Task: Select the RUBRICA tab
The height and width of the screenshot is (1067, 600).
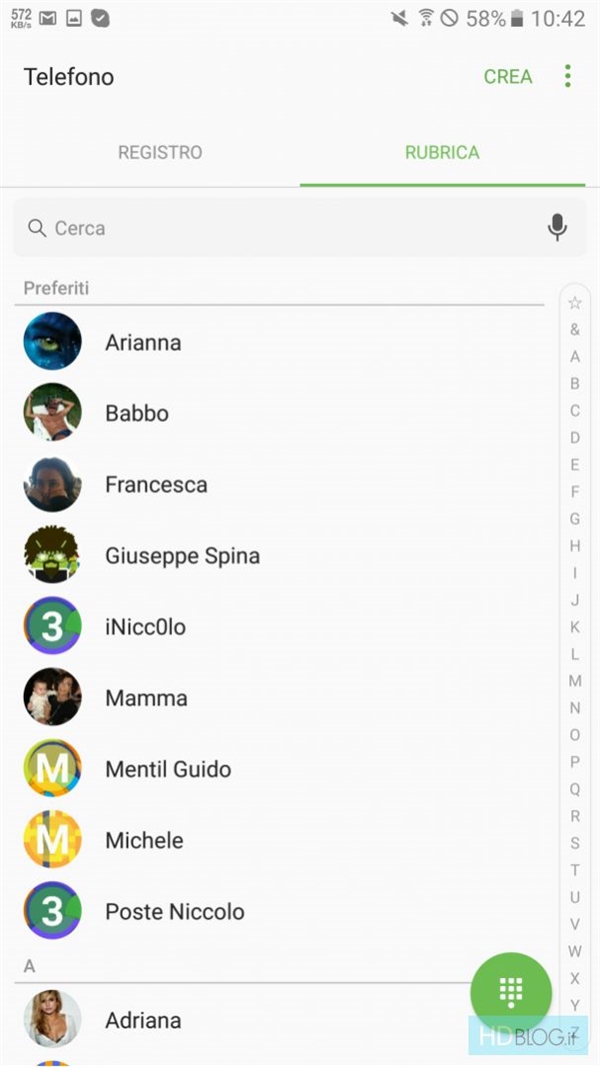Action: [442, 153]
